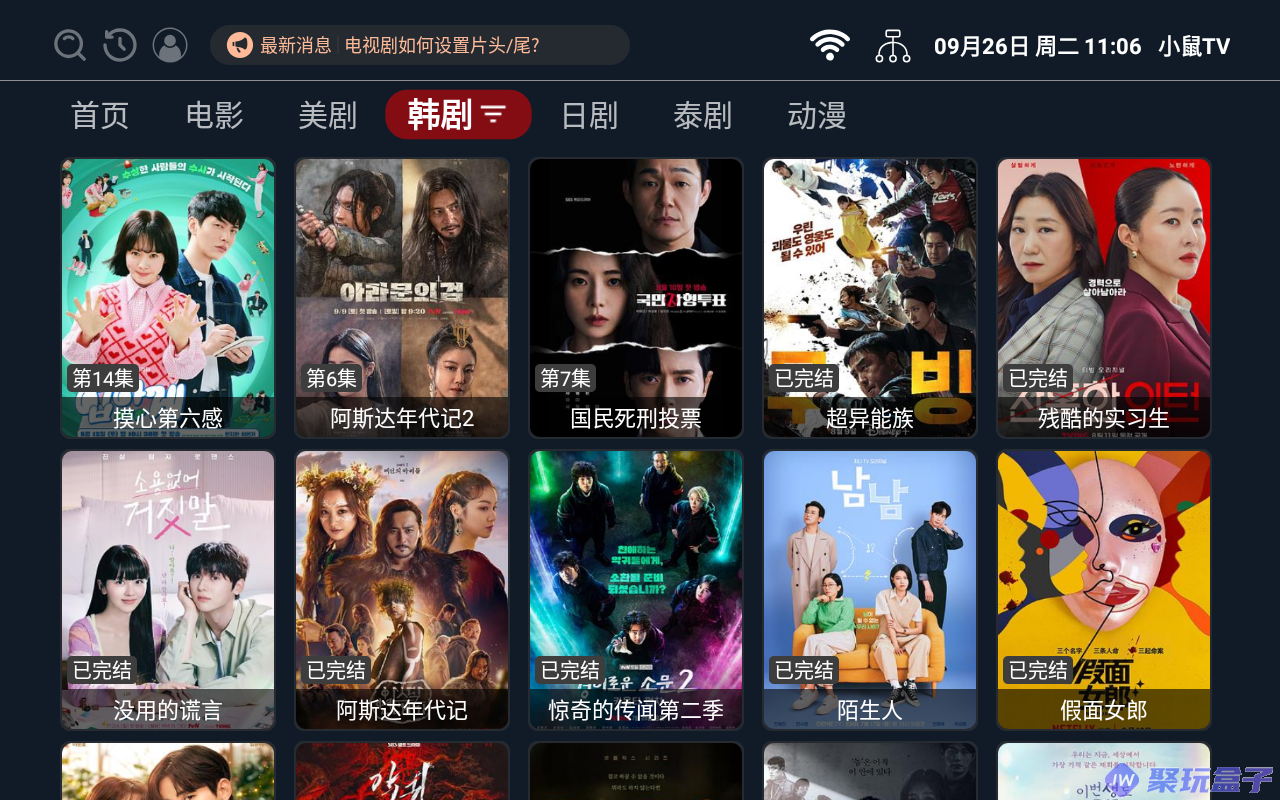The width and height of the screenshot is (1280, 800).
Task: Switch to the 电影 tab
Action: 214,115
